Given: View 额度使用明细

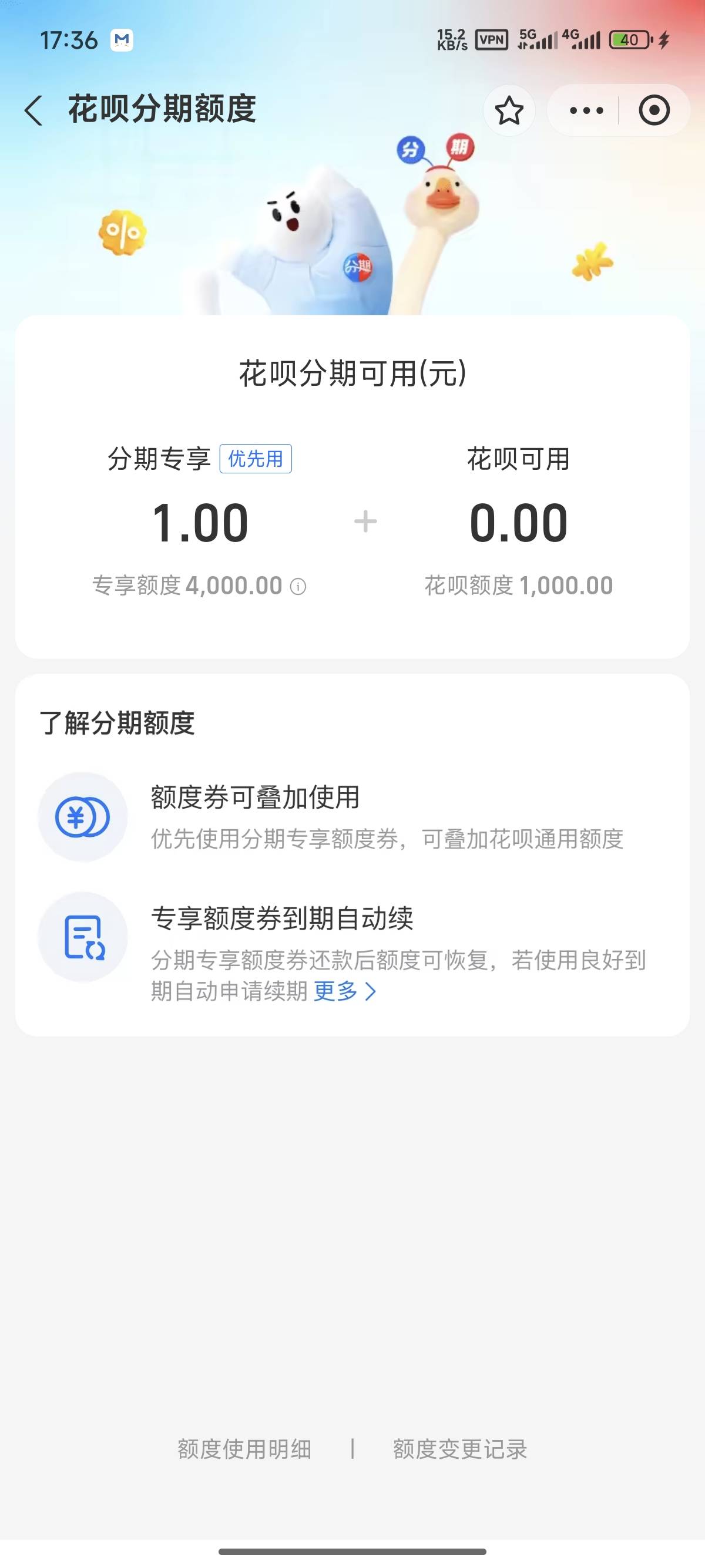Looking at the screenshot, I should [x=244, y=1449].
